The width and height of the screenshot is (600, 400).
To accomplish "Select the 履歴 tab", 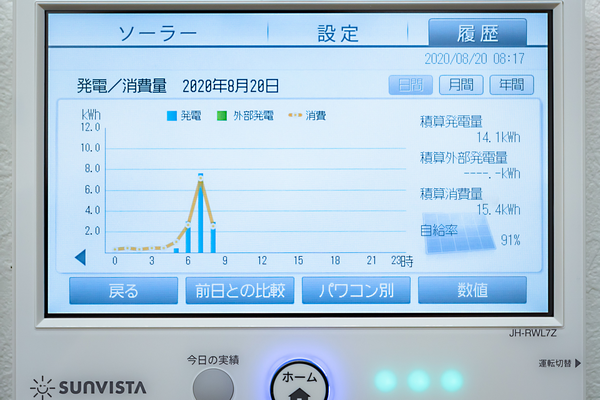I will pos(477,33).
